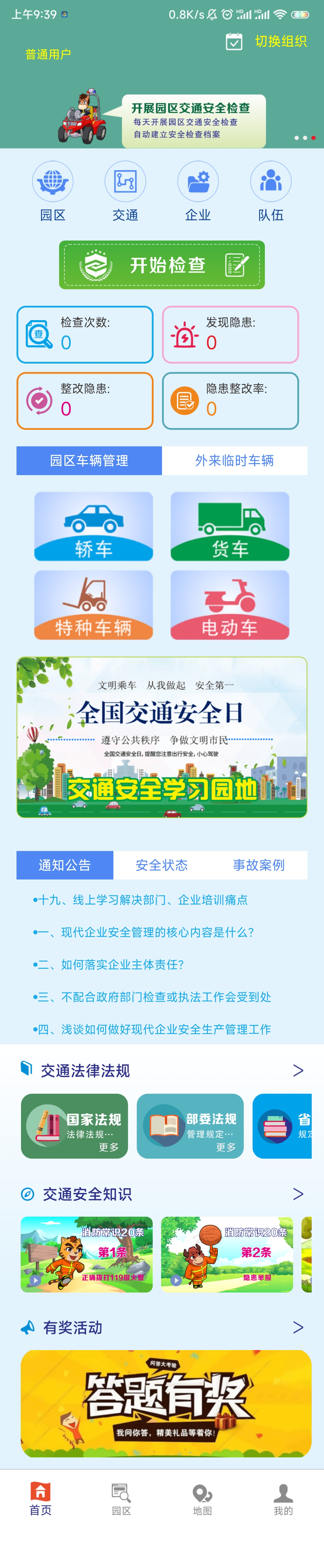
Task: Switch to 外来临时车辆 tab
Action: [235, 461]
